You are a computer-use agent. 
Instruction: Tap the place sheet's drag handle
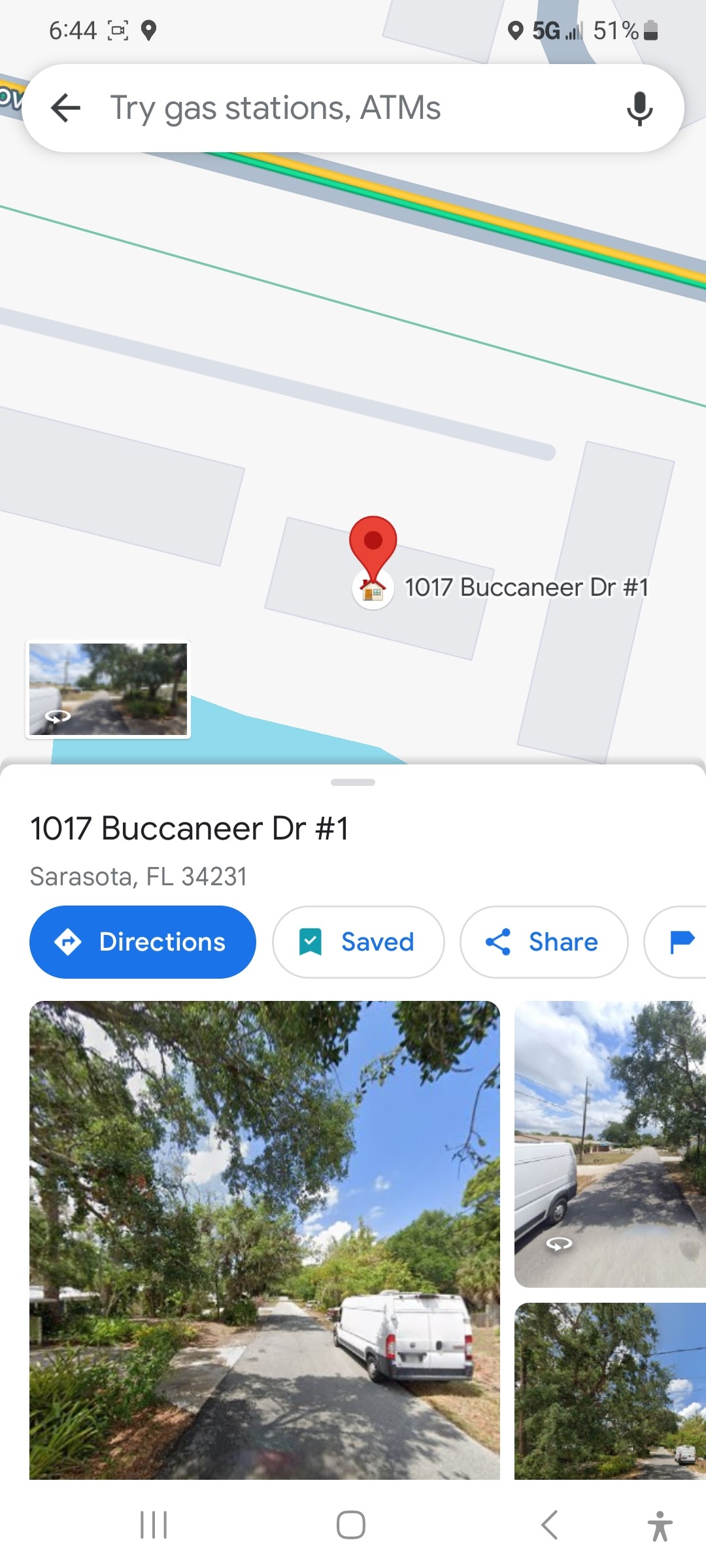pos(353,782)
